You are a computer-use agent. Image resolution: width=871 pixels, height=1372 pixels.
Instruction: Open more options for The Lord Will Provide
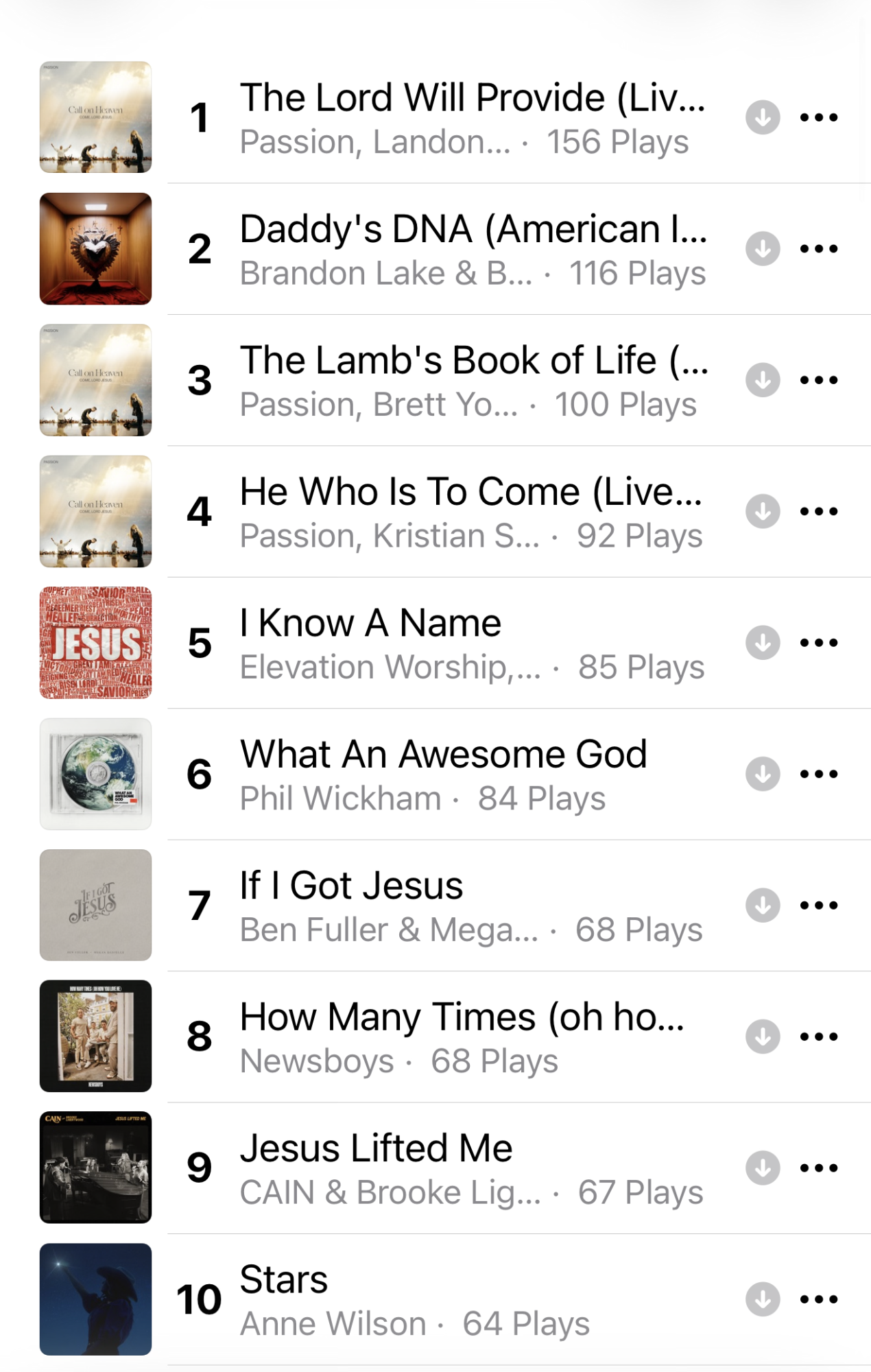[x=819, y=117]
